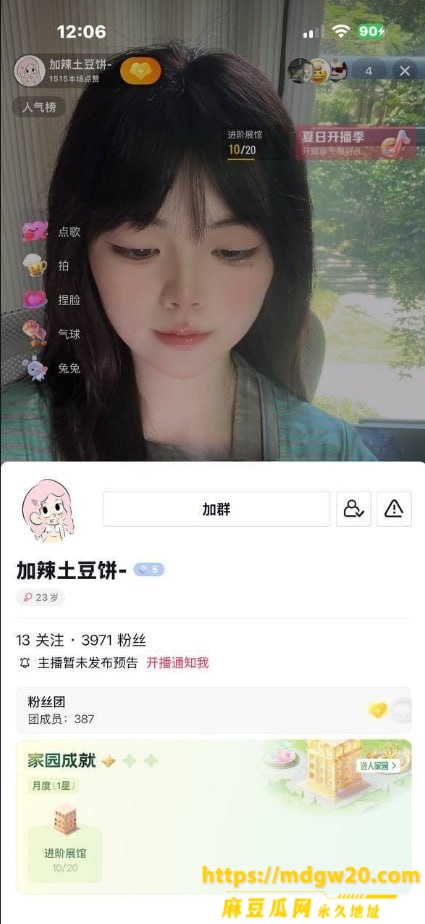Open the 粉丝团 card
Viewport: 425px width, 924px height.
coord(213,710)
